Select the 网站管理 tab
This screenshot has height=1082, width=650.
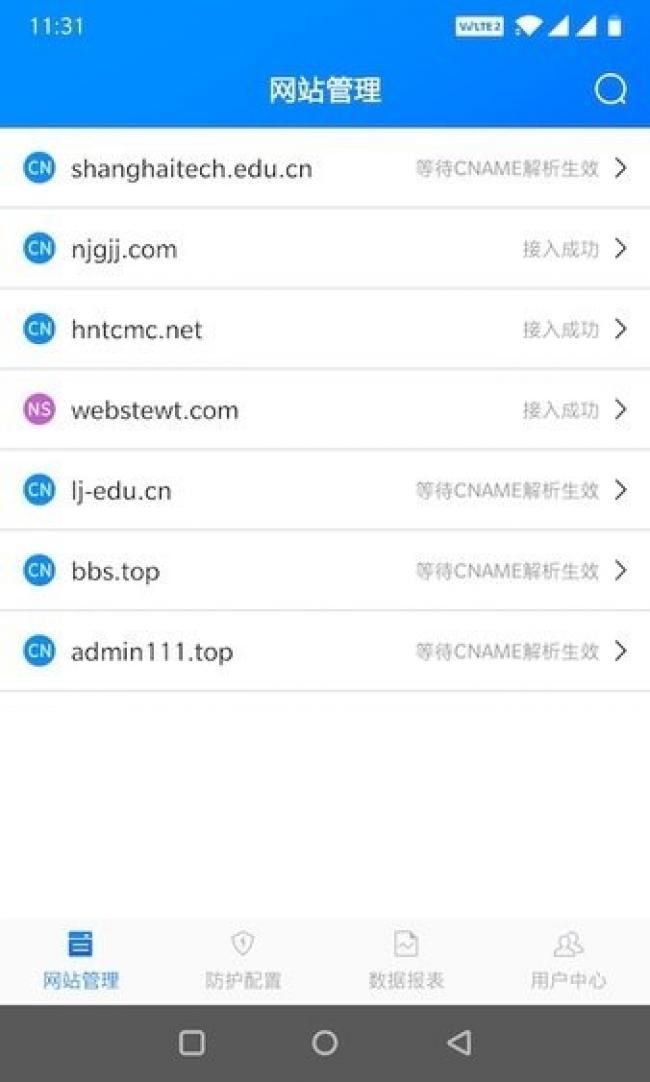tap(81, 961)
